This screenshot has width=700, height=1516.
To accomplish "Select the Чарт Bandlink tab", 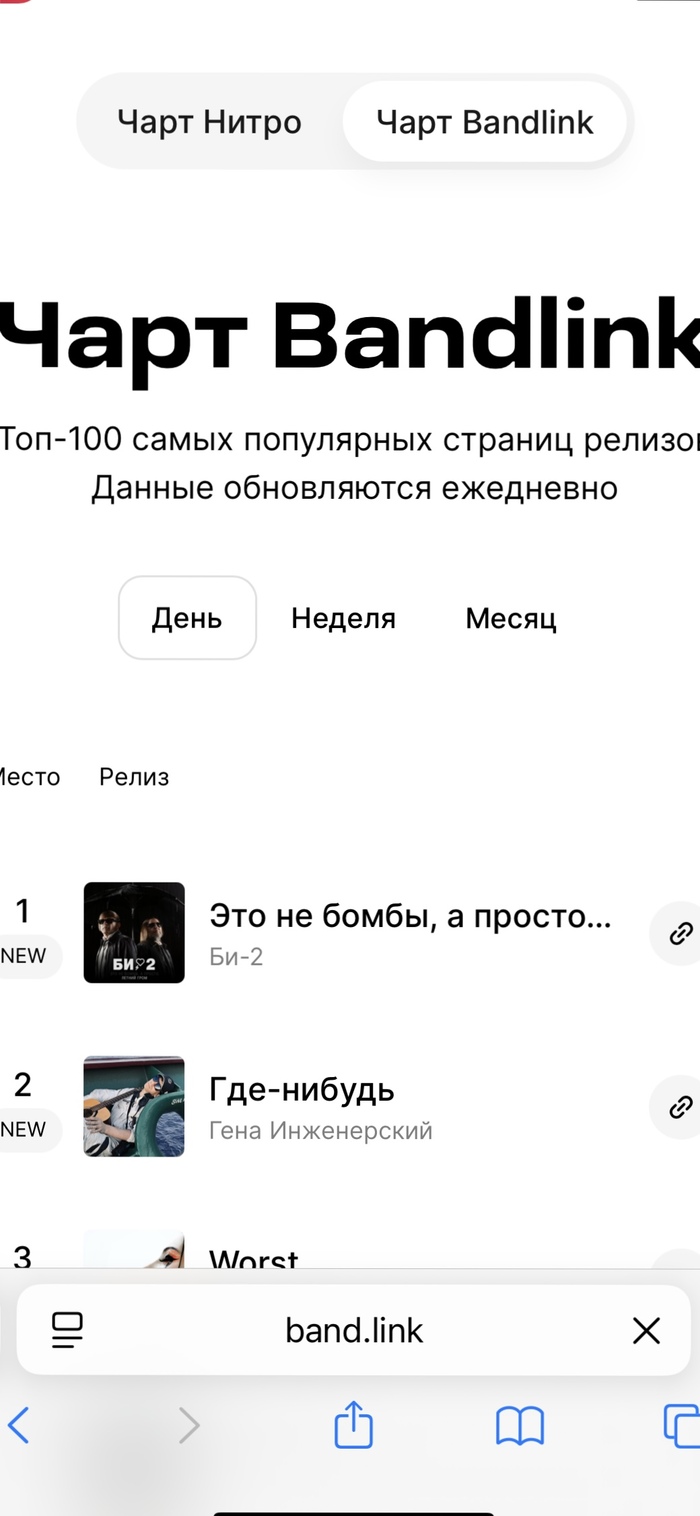I will click(x=485, y=123).
